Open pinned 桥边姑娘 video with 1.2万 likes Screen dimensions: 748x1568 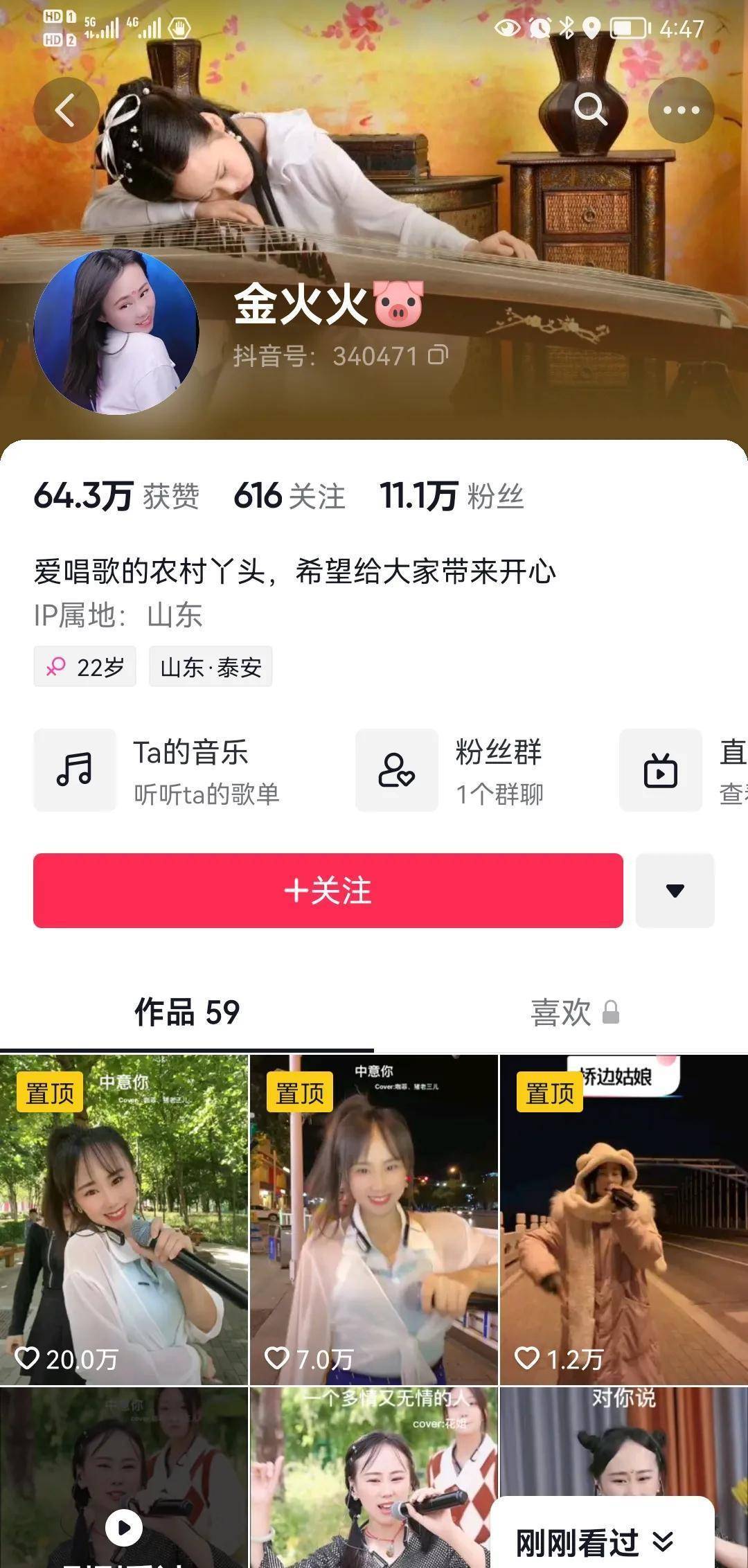(624, 1220)
